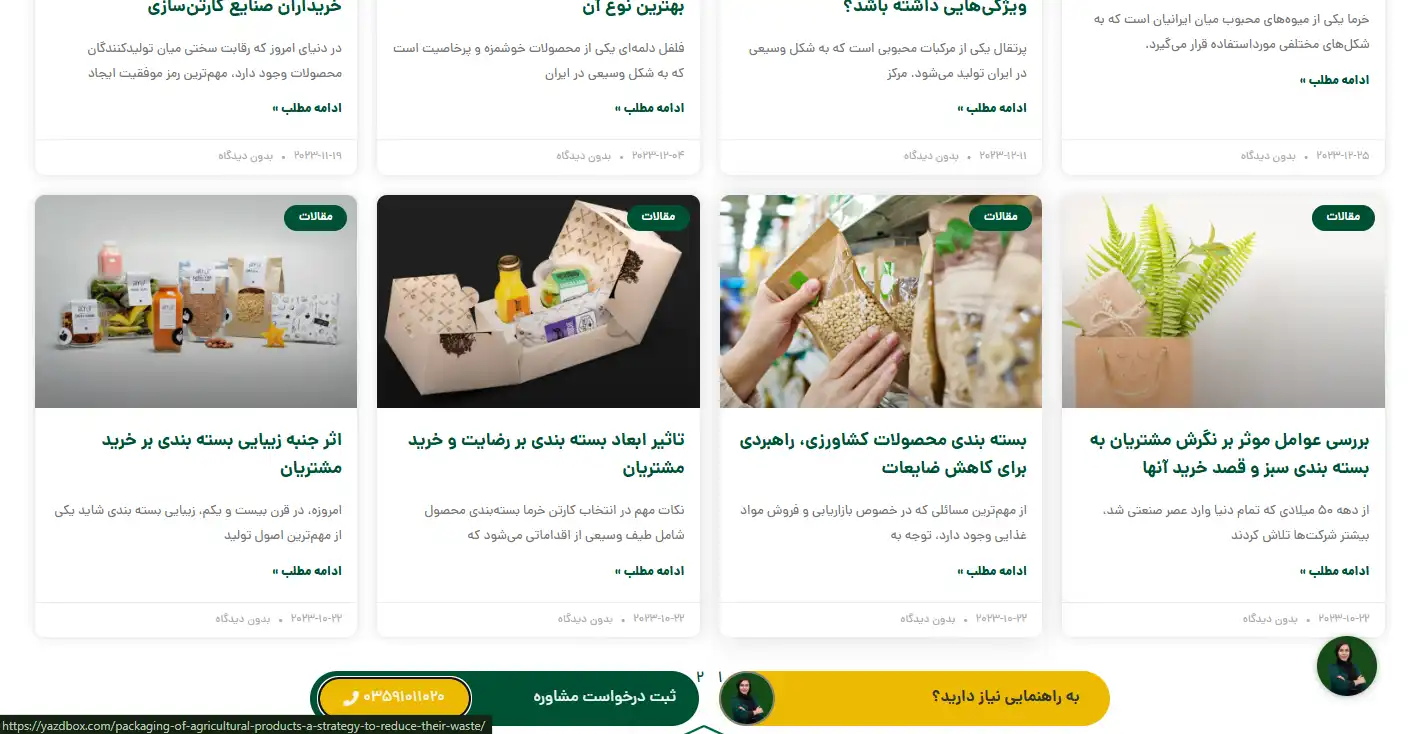Continue reading the خرما article

1334,80
